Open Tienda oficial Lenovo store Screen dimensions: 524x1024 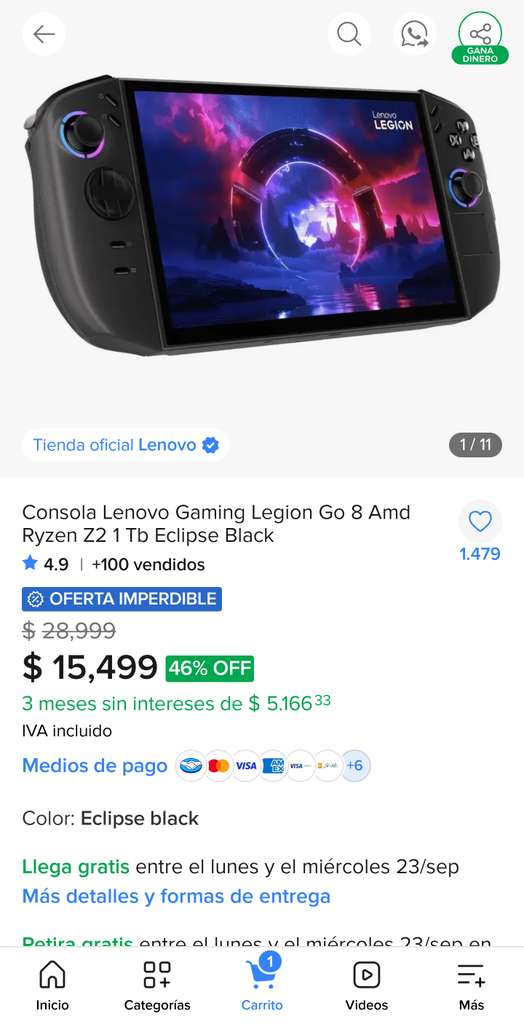click(x=125, y=445)
